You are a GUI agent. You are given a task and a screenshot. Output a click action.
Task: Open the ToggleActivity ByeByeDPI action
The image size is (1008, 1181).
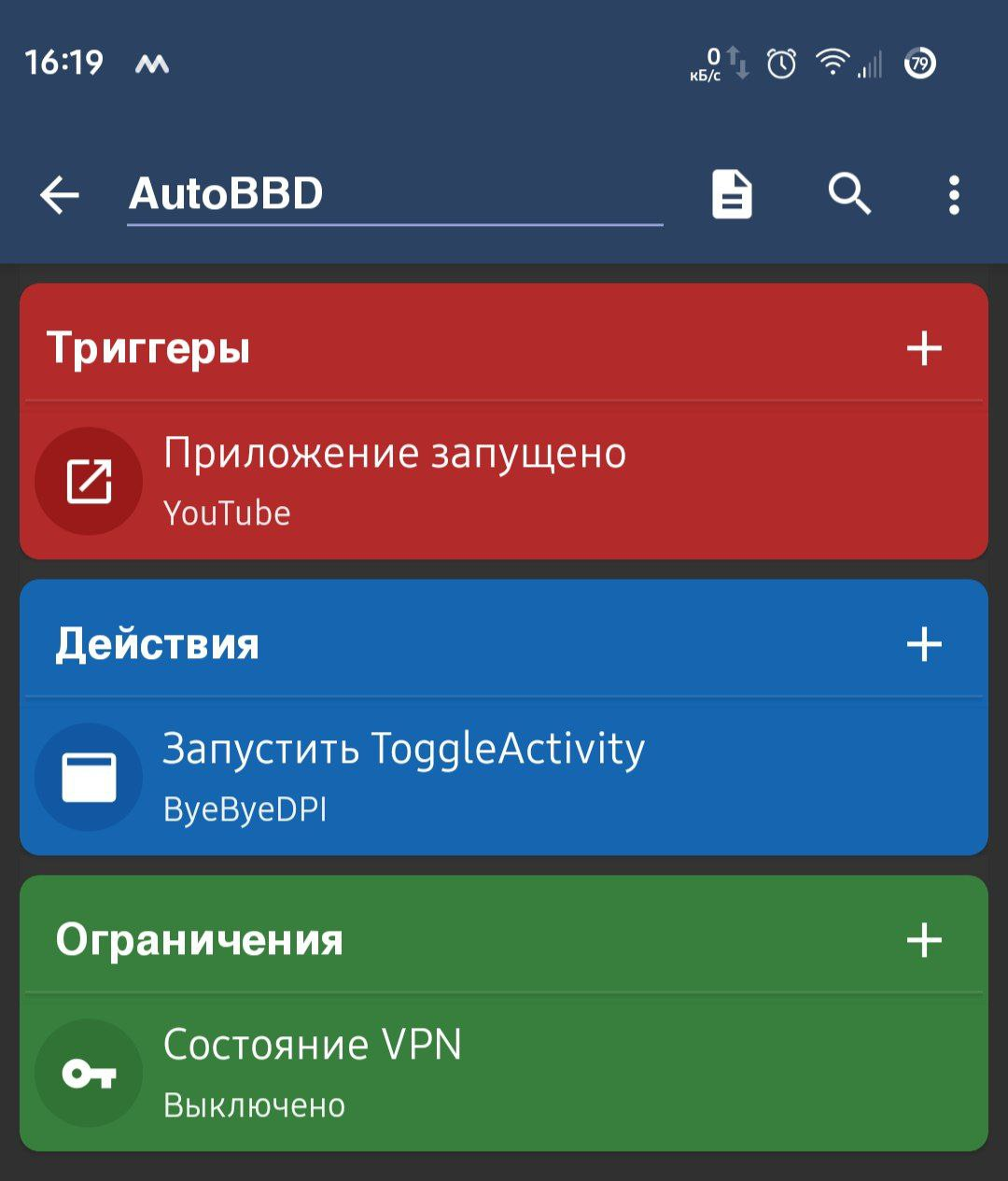click(x=504, y=777)
